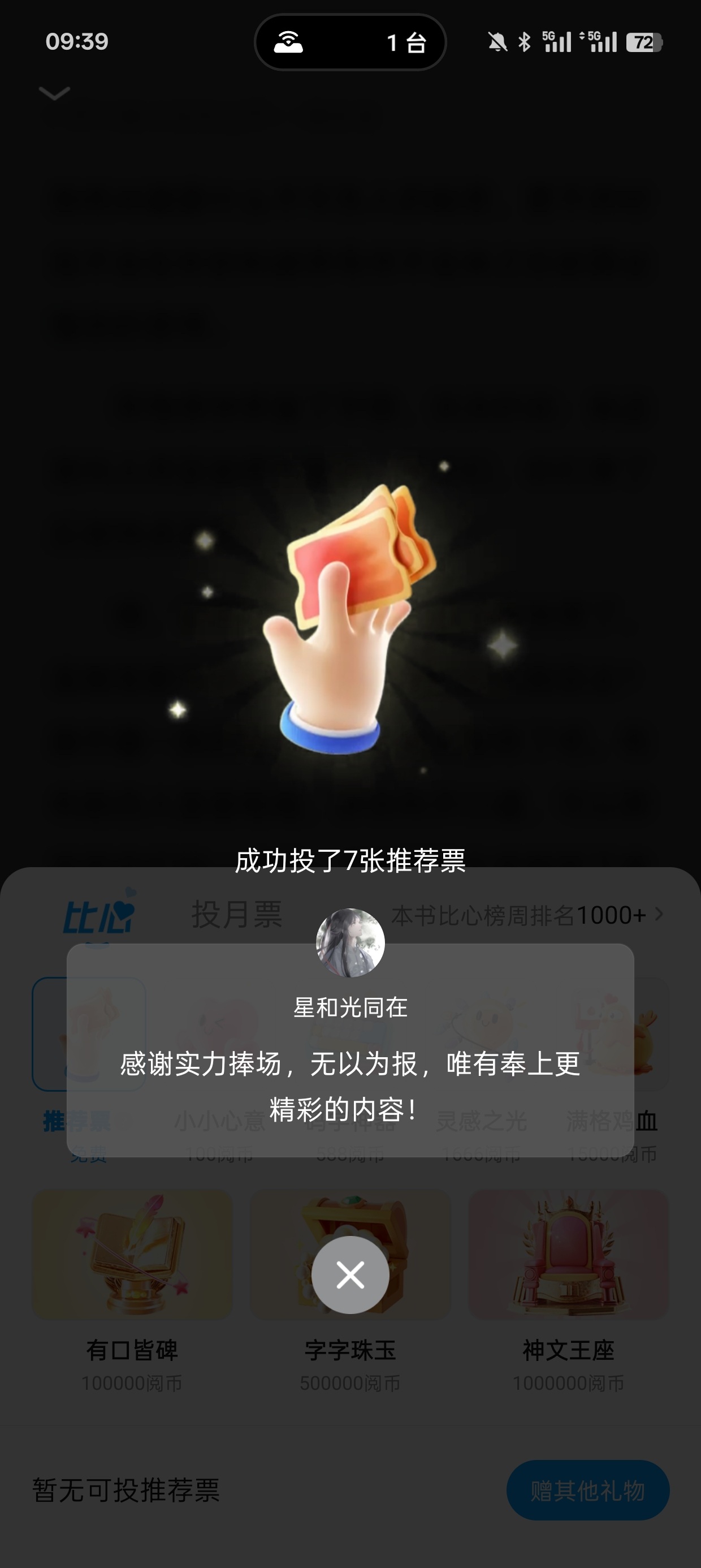Switch to the 比心 tab
The height and width of the screenshot is (1568, 701).
[x=99, y=914]
